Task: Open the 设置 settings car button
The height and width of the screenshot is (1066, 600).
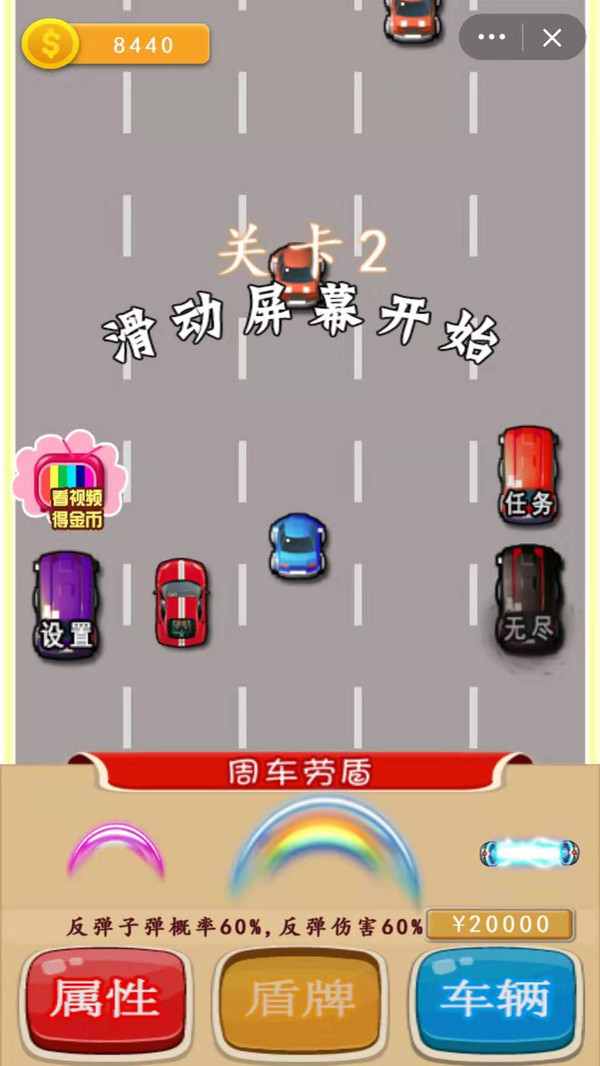Action: tap(66, 606)
